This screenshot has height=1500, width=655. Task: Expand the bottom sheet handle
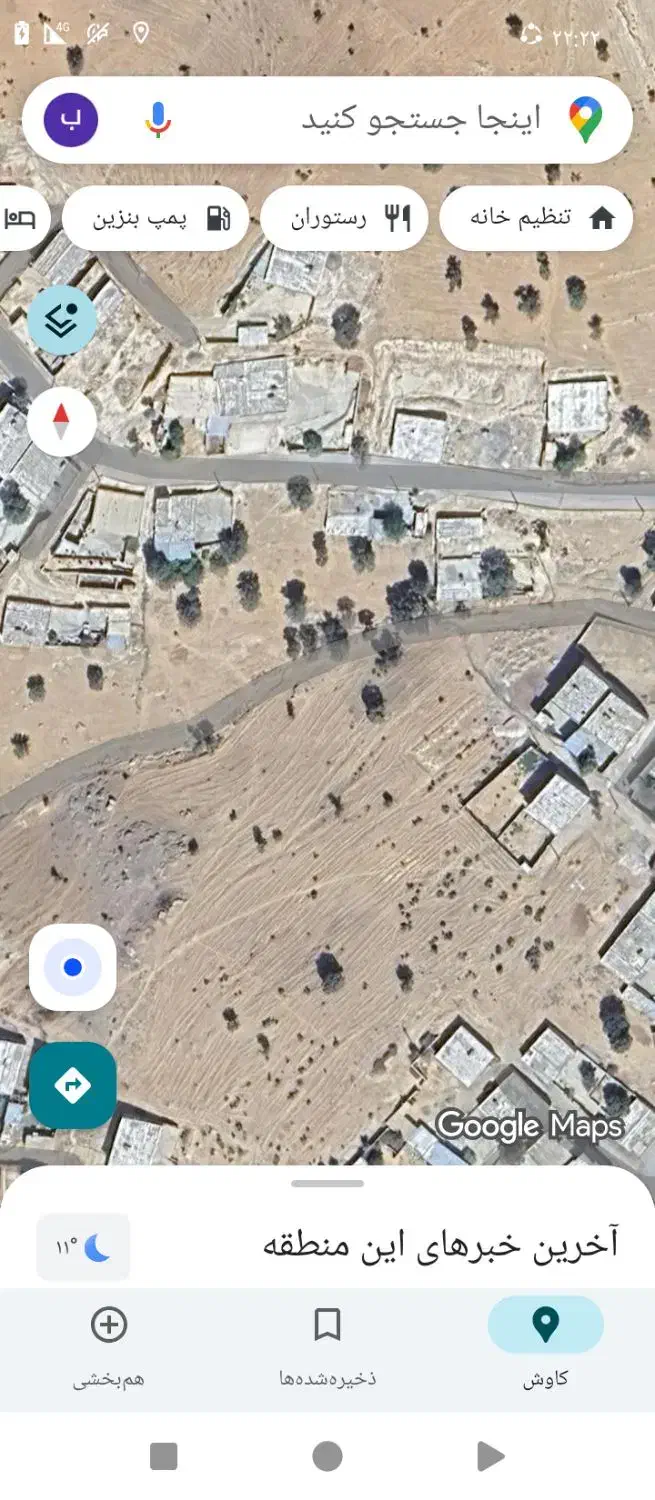coord(327,1183)
